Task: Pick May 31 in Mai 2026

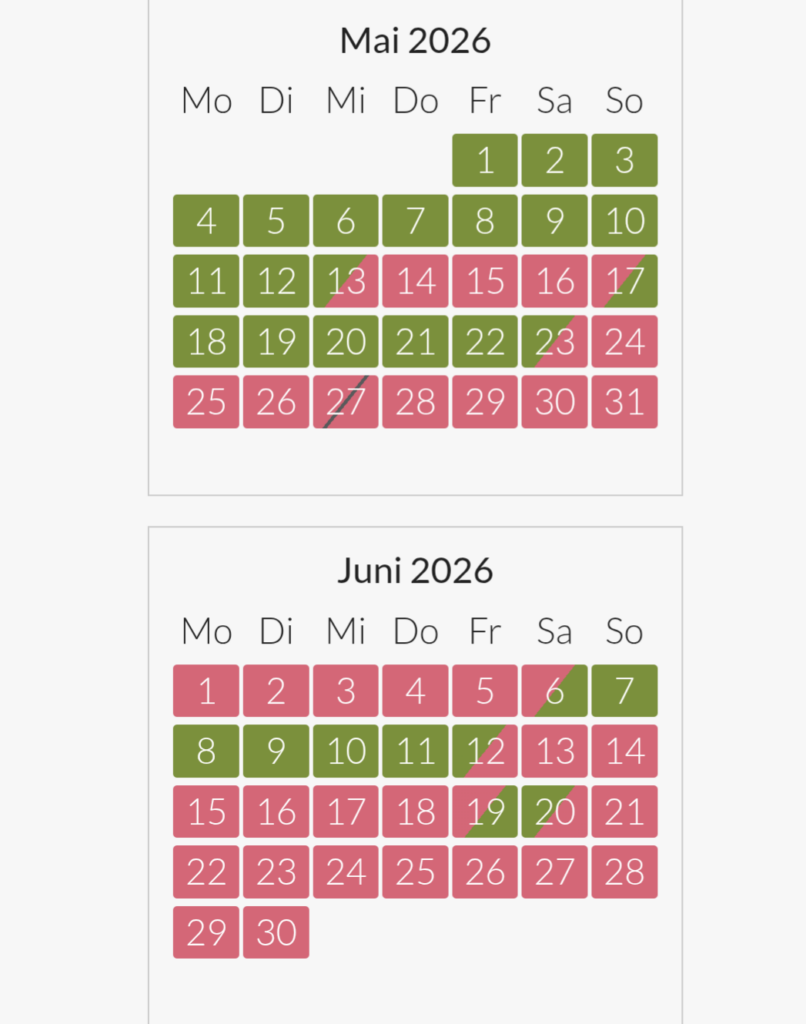Action: (x=624, y=402)
